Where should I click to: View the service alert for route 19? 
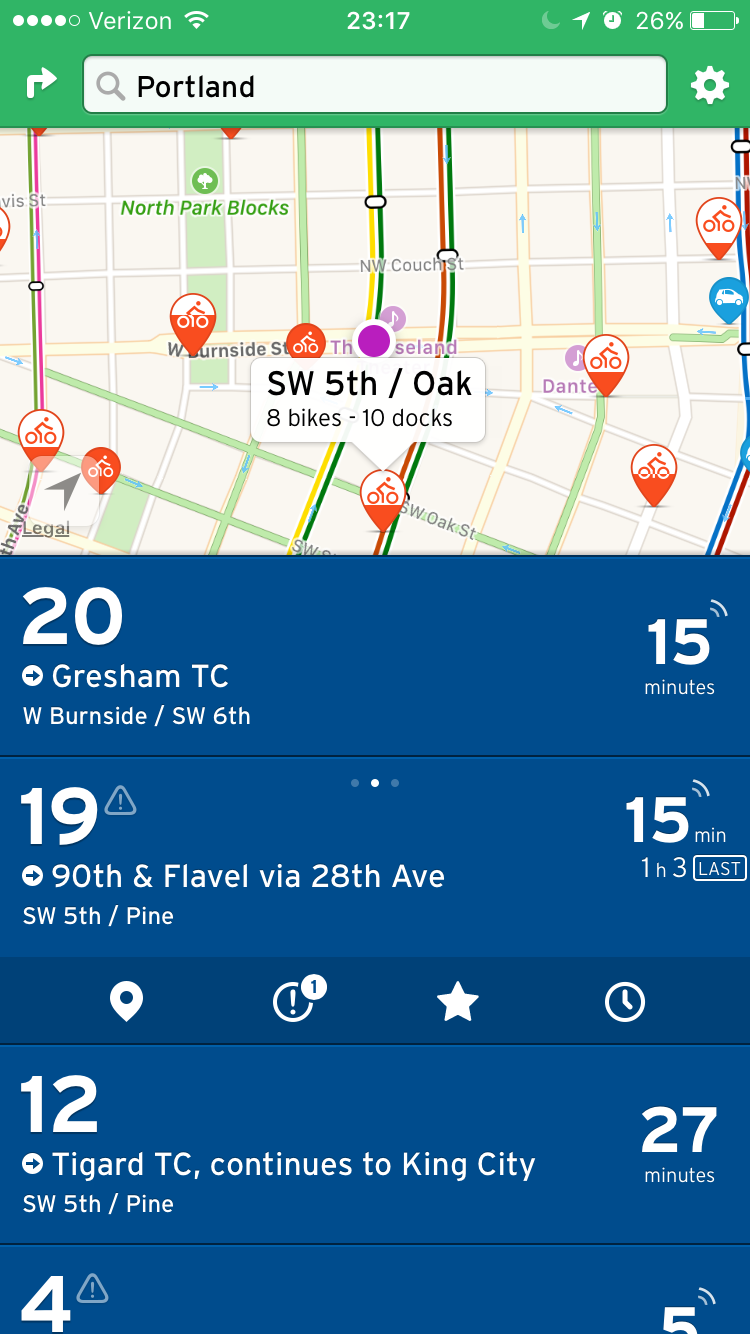click(x=294, y=1001)
